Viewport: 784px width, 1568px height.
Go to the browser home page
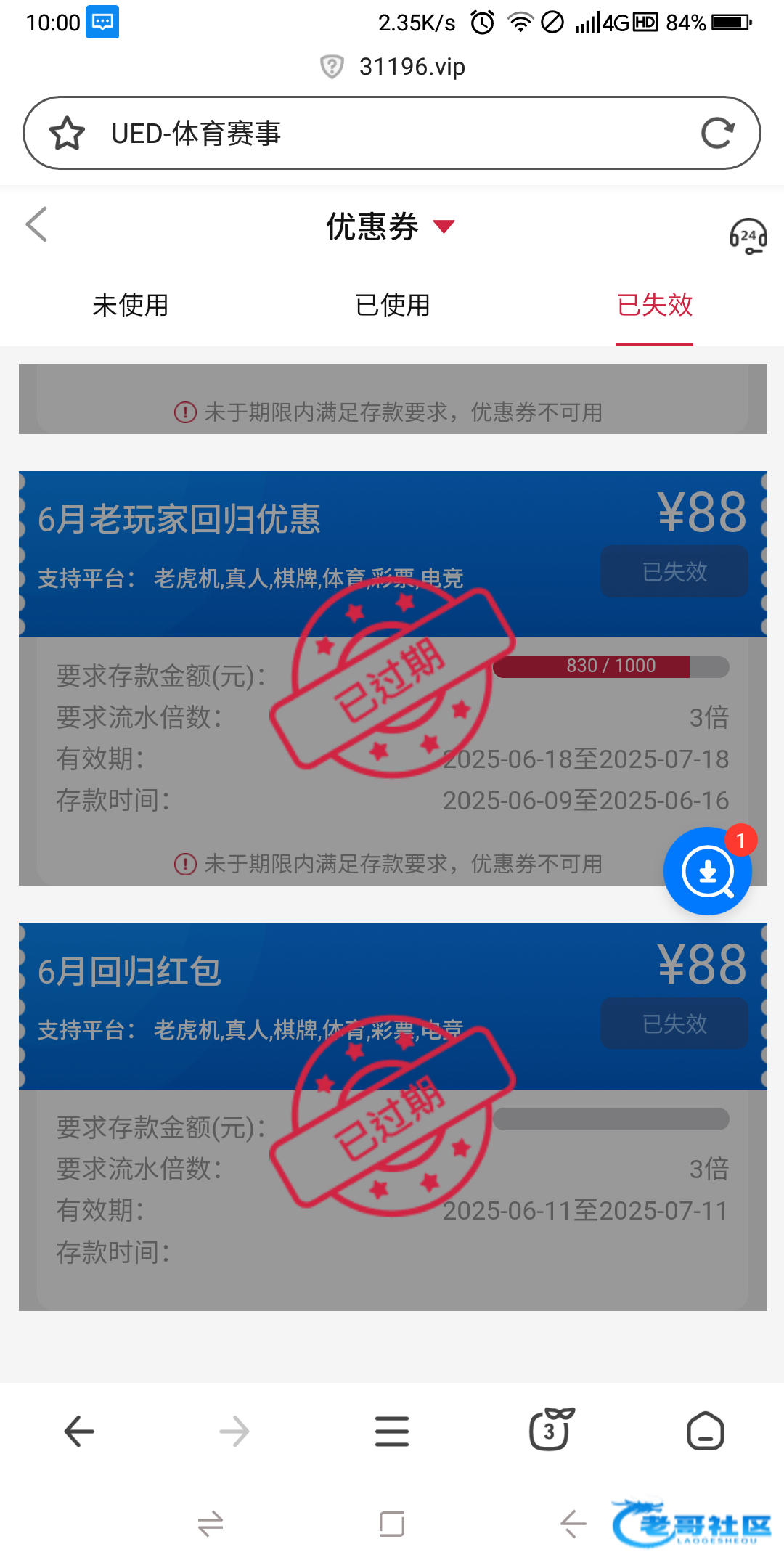point(706,1432)
